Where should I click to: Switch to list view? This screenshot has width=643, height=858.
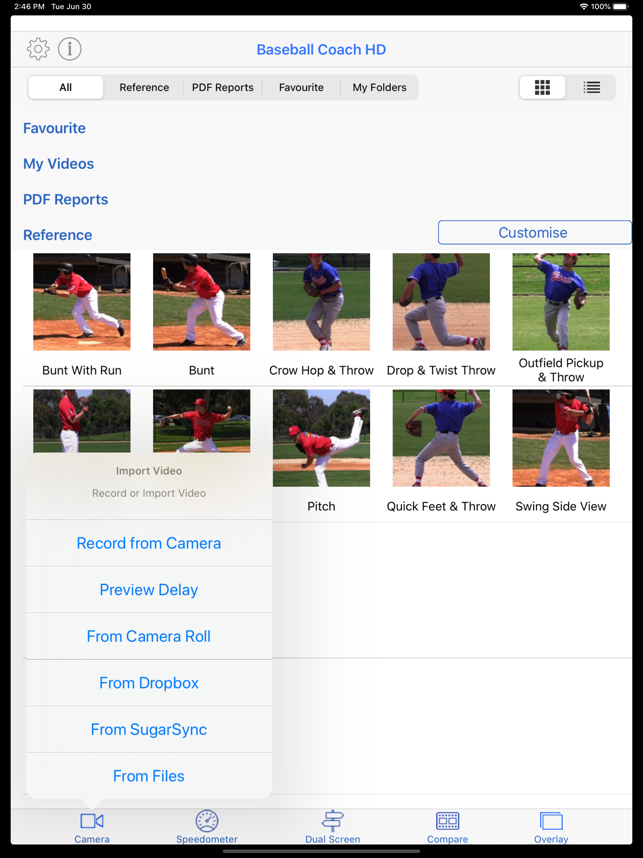click(592, 88)
